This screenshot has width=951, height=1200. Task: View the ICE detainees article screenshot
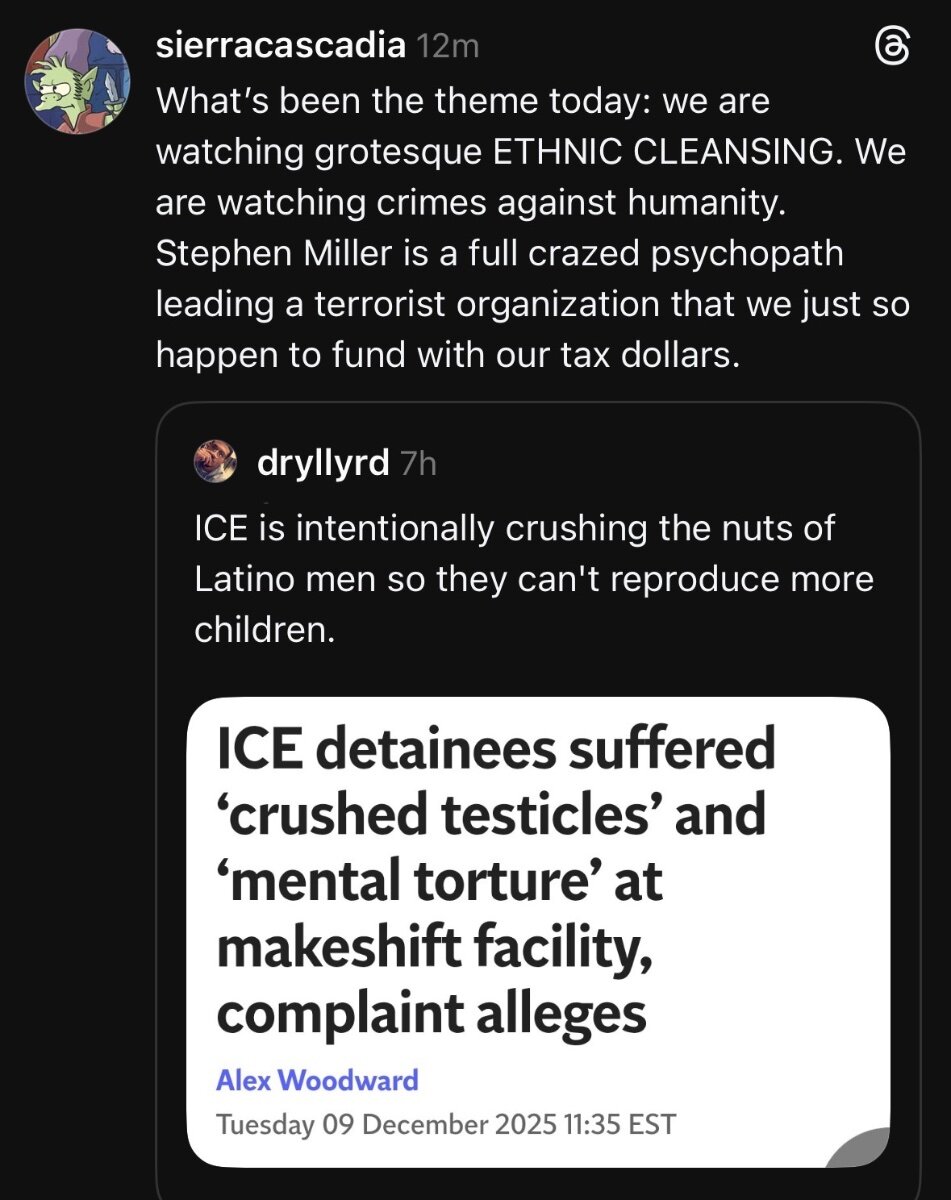coord(537,930)
